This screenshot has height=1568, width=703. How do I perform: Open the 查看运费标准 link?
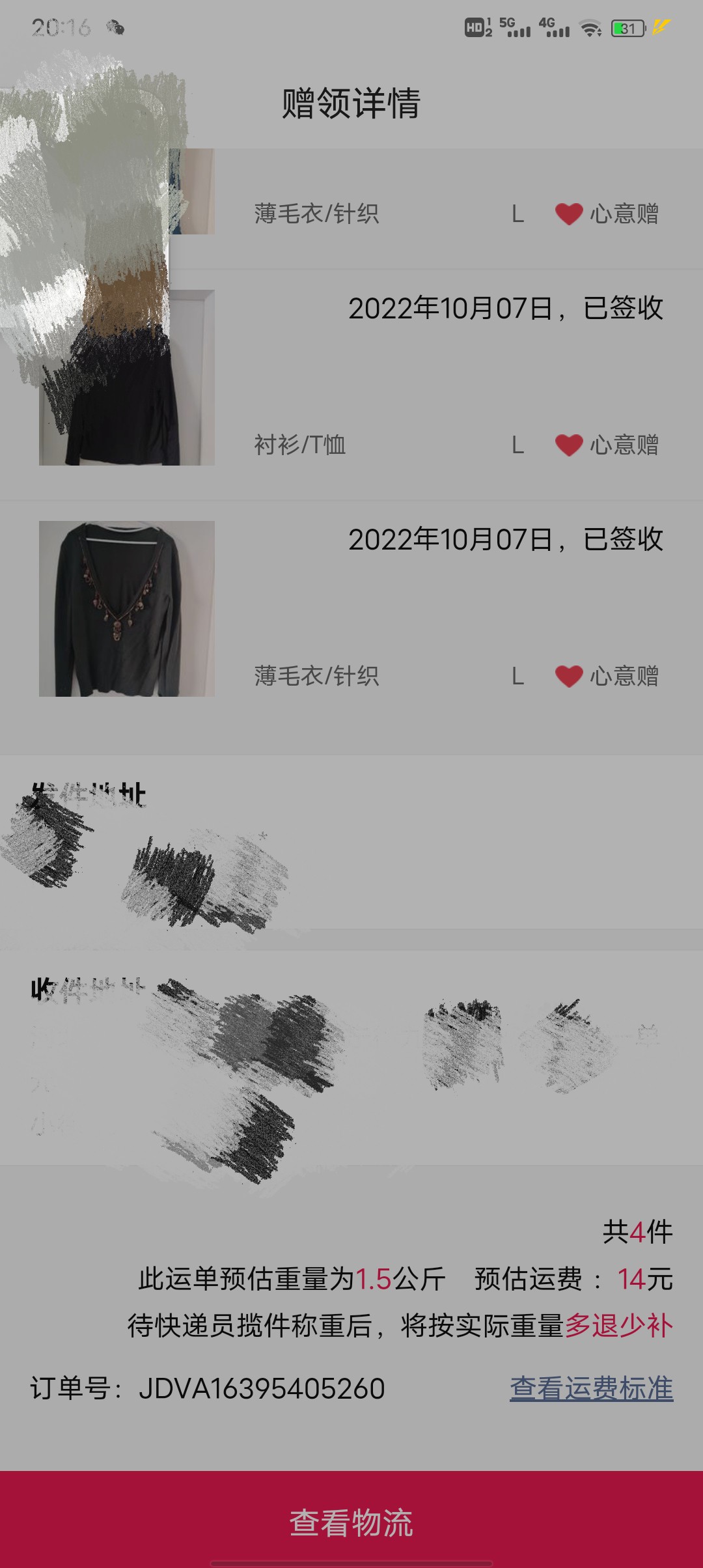tap(591, 1388)
